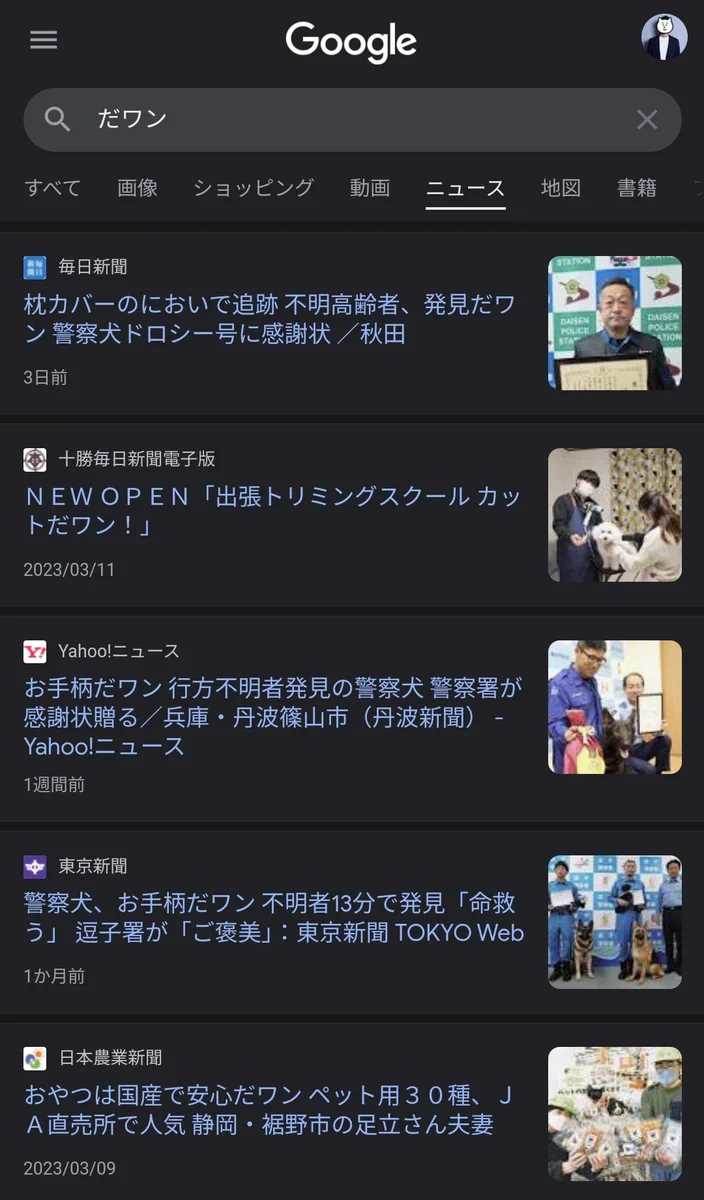Open the 日本農業新聞 pet snack article
This screenshot has height=1200, width=704.
(x=270, y=1110)
